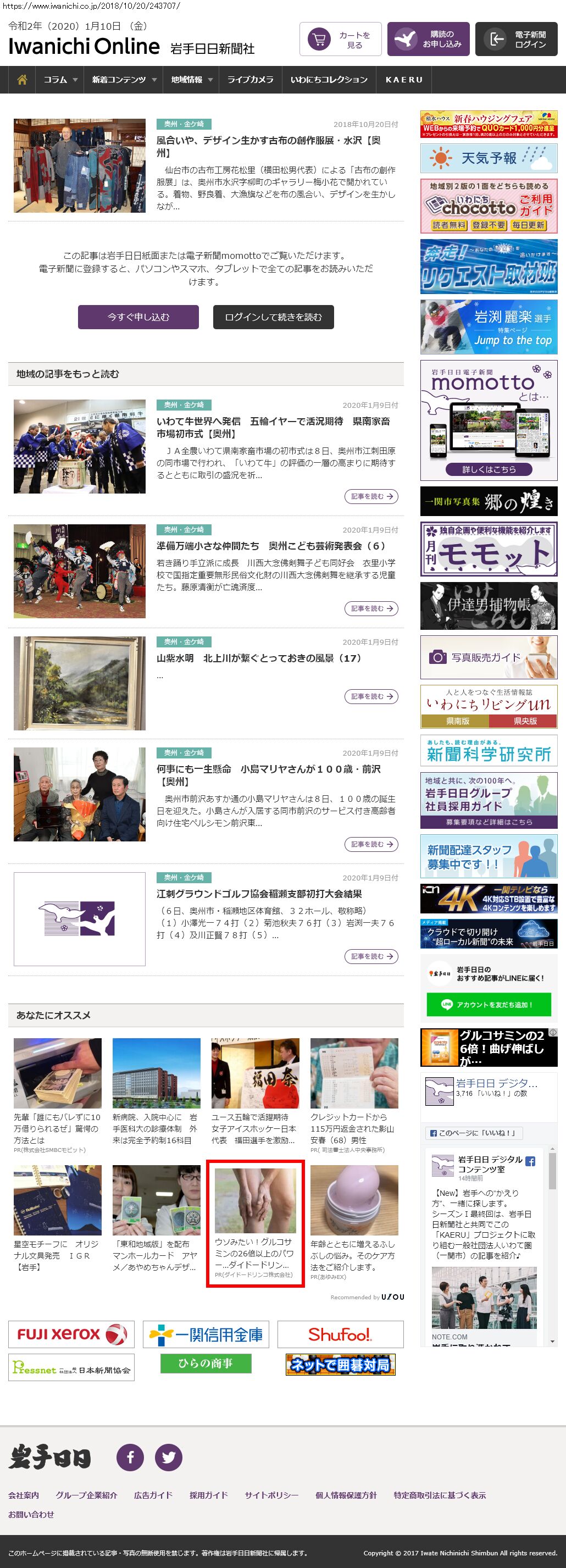Like the page via このページに「いいね！」
The width and height of the screenshot is (566, 1568).
[474, 1133]
